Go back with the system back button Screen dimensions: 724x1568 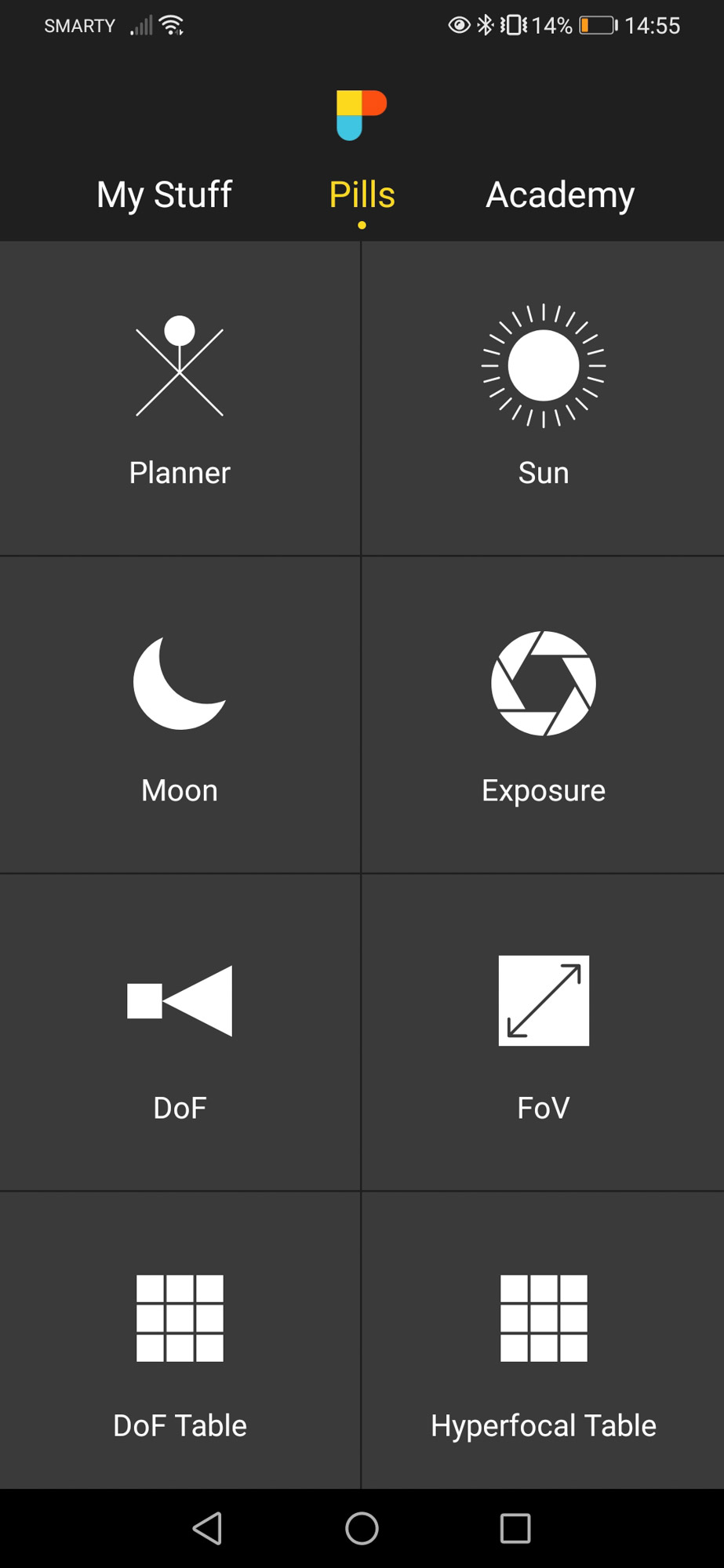pos(208,1528)
